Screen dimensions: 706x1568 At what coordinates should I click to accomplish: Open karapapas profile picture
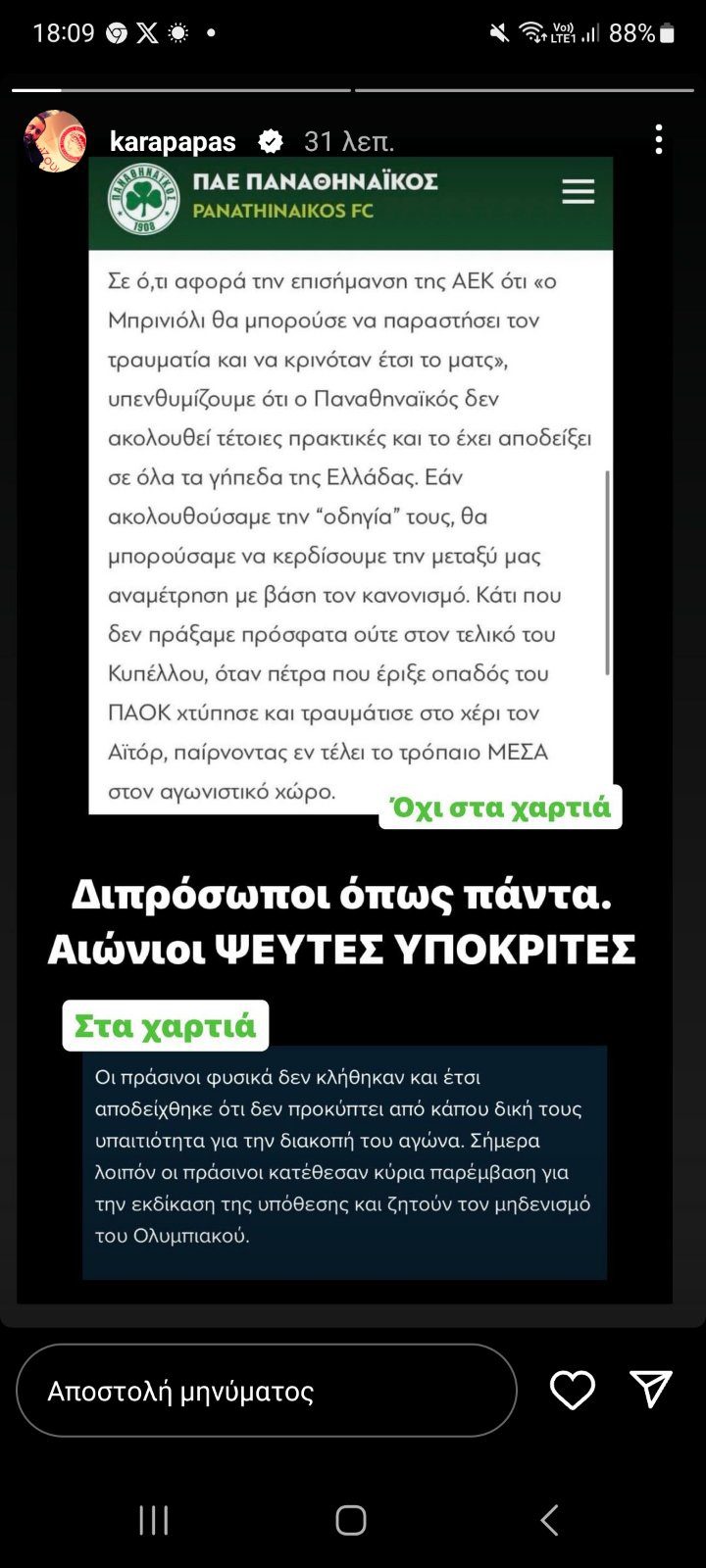pyautogui.click(x=55, y=141)
